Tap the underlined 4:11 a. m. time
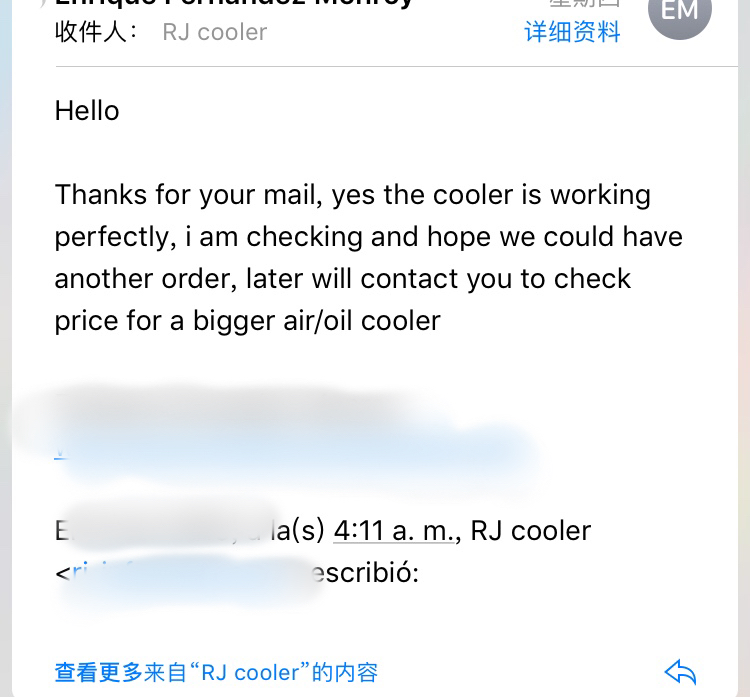Image resolution: width=750 pixels, height=697 pixels. [x=394, y=530]
